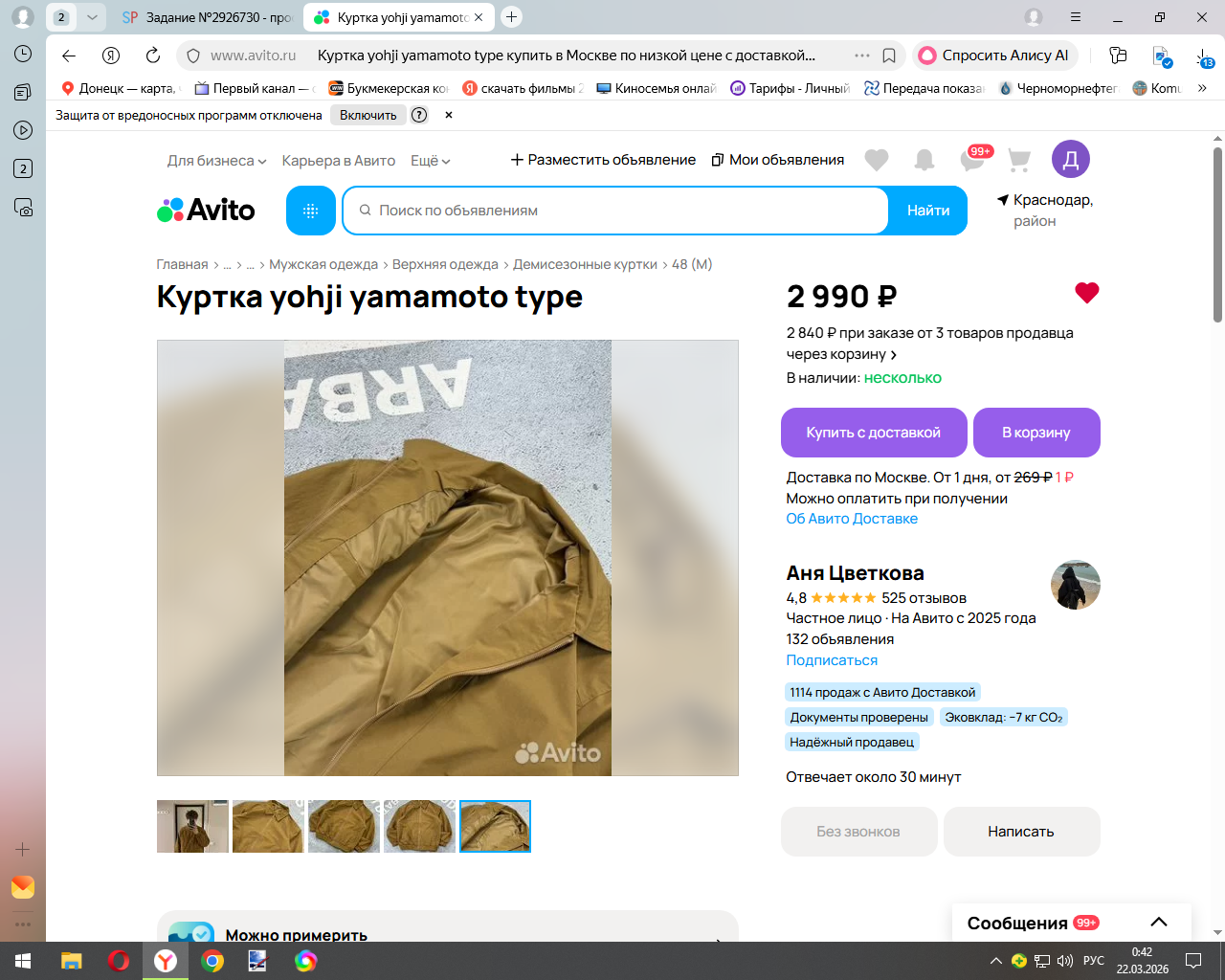1225x980 pixels.
Task: Open the all categories grid button
Action: point(310,211)
